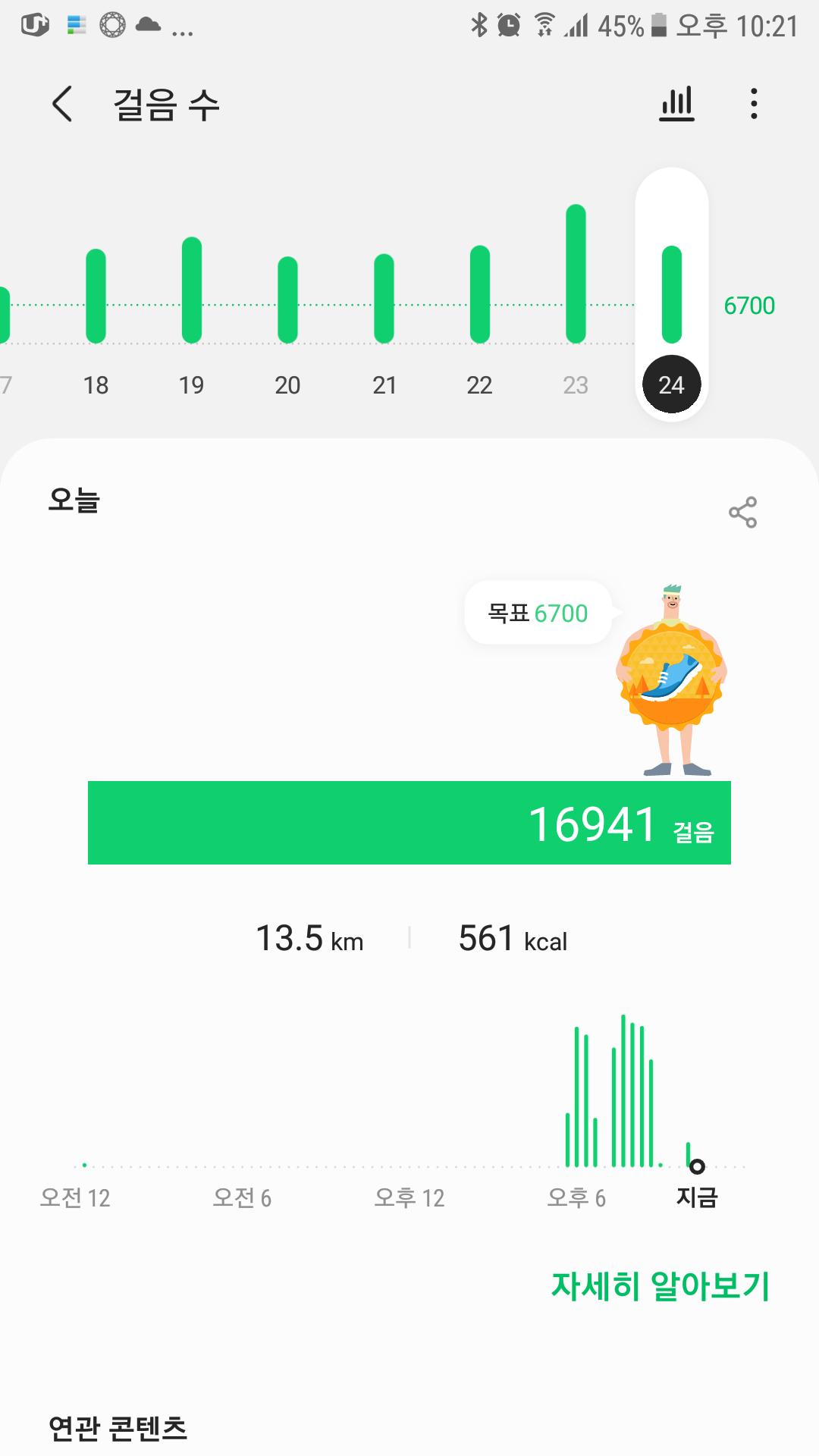The image size is (819, 1456).
Task: Select the step bar for day 23
Action: (x=576, y=274)
